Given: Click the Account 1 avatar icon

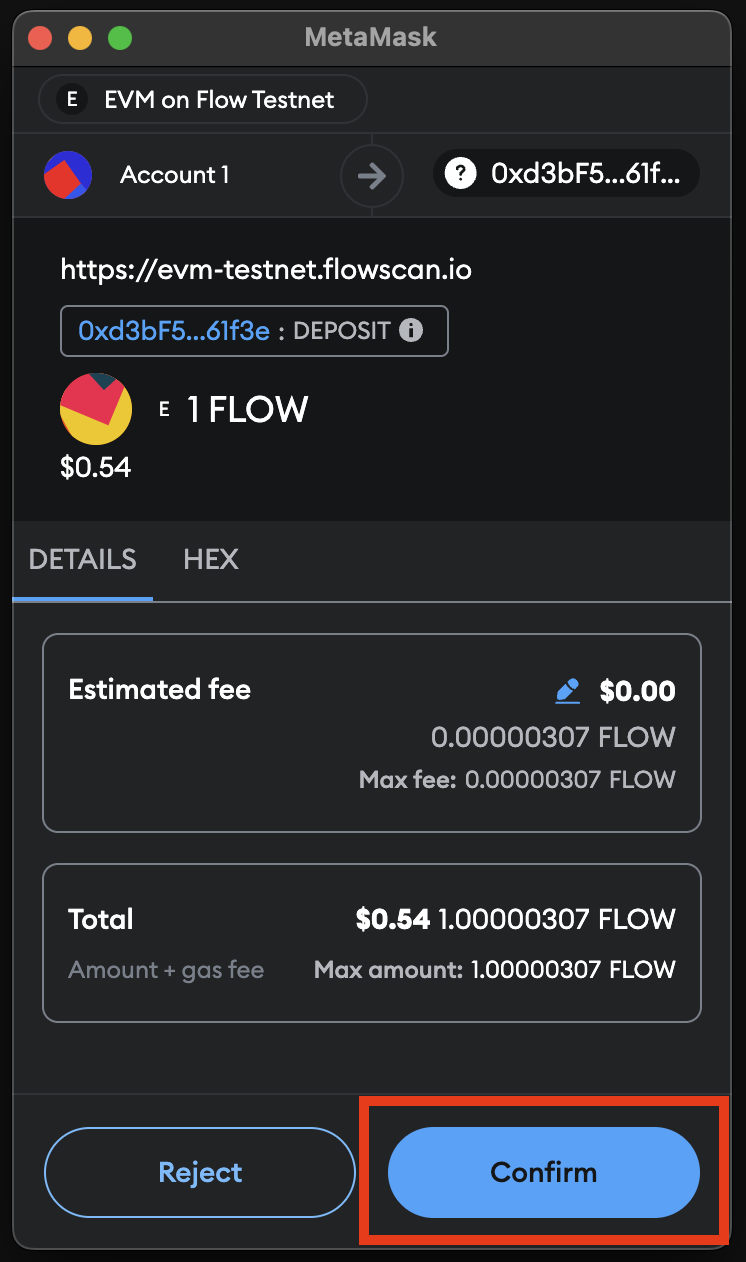Looking at the screenshot, I should [67, 175].
